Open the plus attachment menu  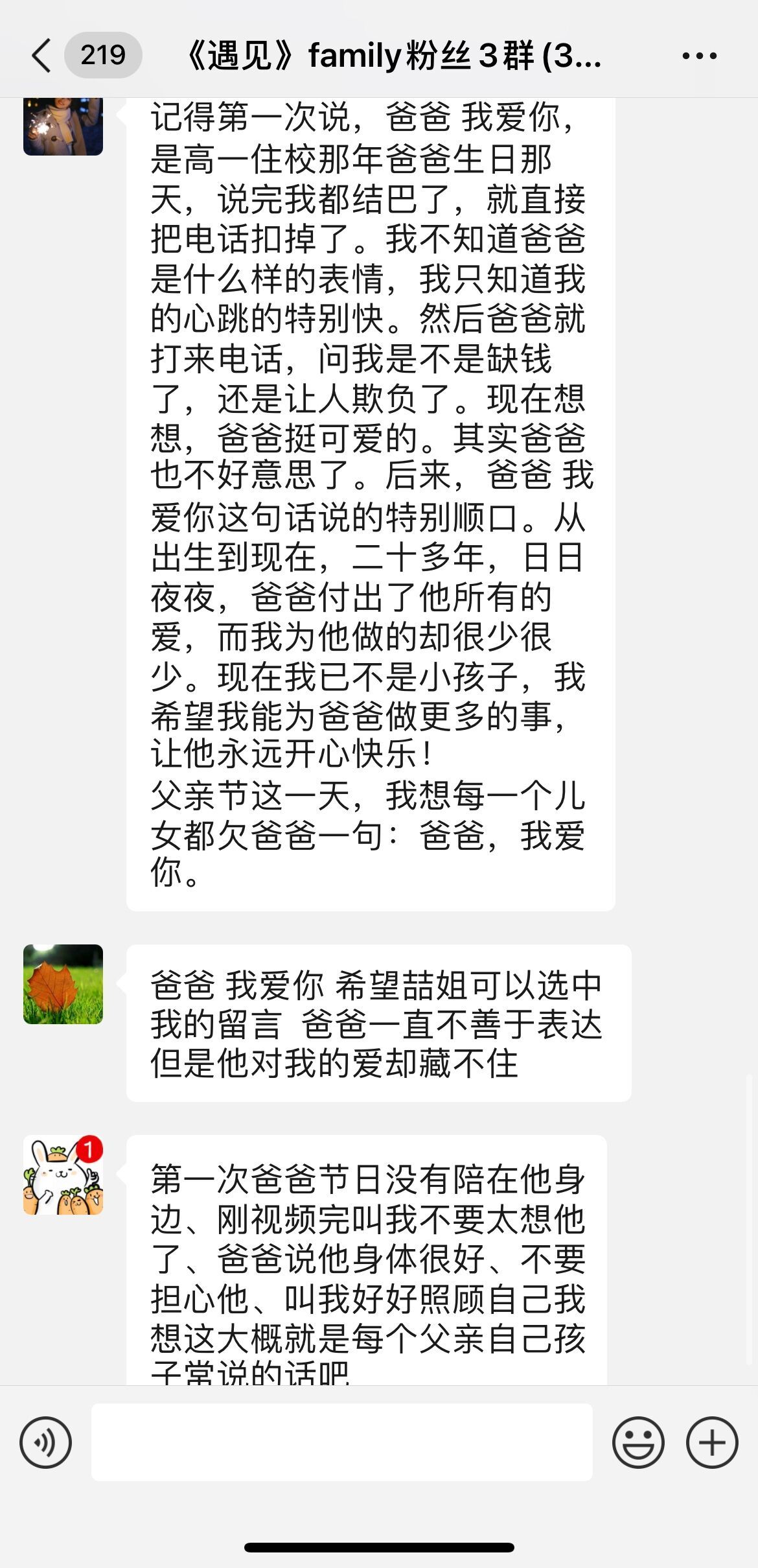[x=712, y=1442]
